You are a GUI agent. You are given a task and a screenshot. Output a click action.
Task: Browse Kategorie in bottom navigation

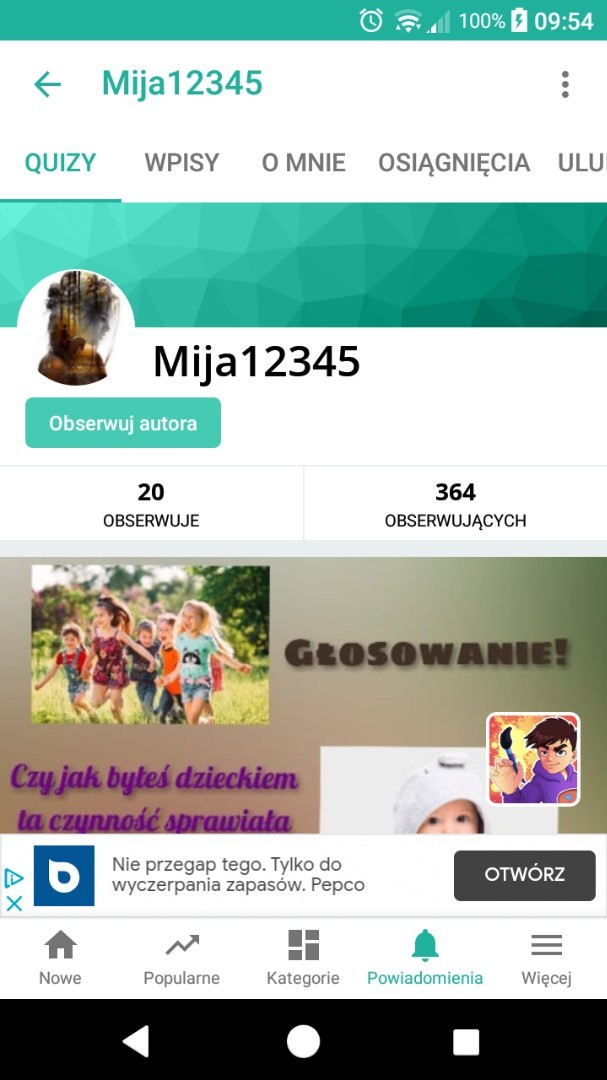tap(303, 957)
